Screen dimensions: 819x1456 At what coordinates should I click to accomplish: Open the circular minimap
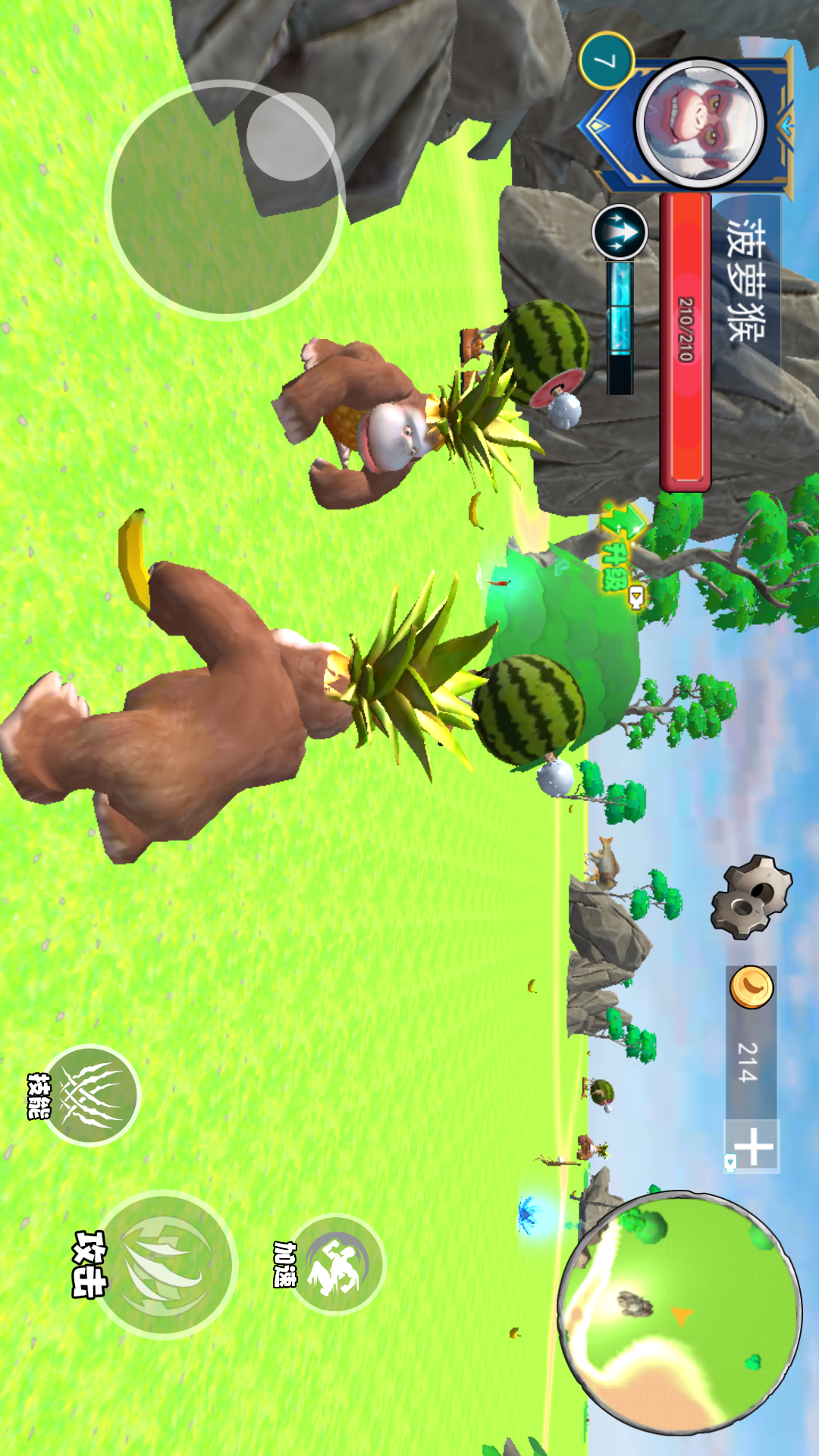[680, 1313]
